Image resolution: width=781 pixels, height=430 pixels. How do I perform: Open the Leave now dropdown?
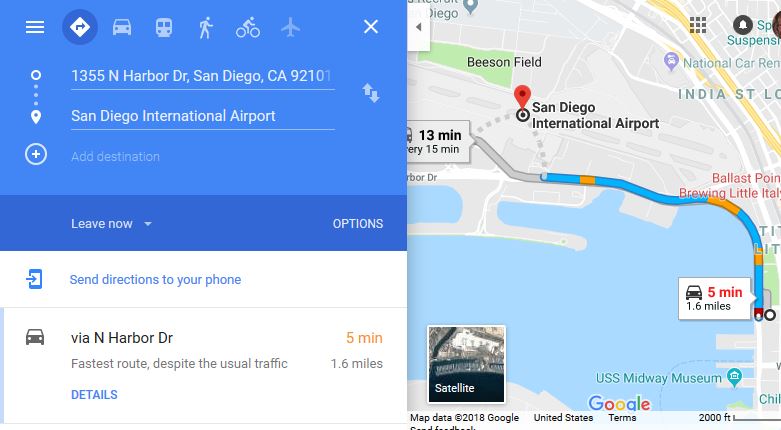click(111, 224)
